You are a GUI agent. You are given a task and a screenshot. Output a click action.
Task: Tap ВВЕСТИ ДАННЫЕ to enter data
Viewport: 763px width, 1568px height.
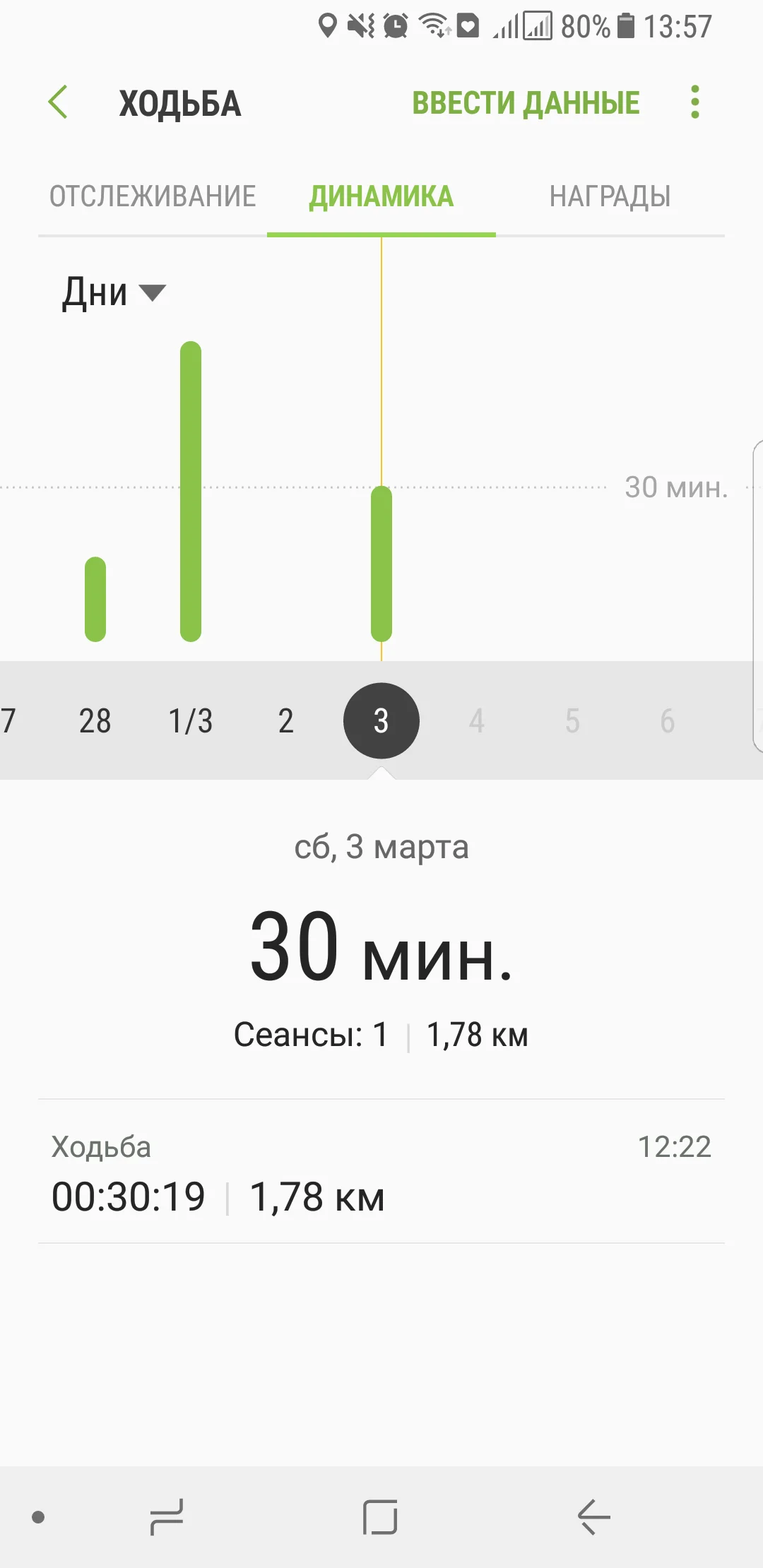[526, 103]
